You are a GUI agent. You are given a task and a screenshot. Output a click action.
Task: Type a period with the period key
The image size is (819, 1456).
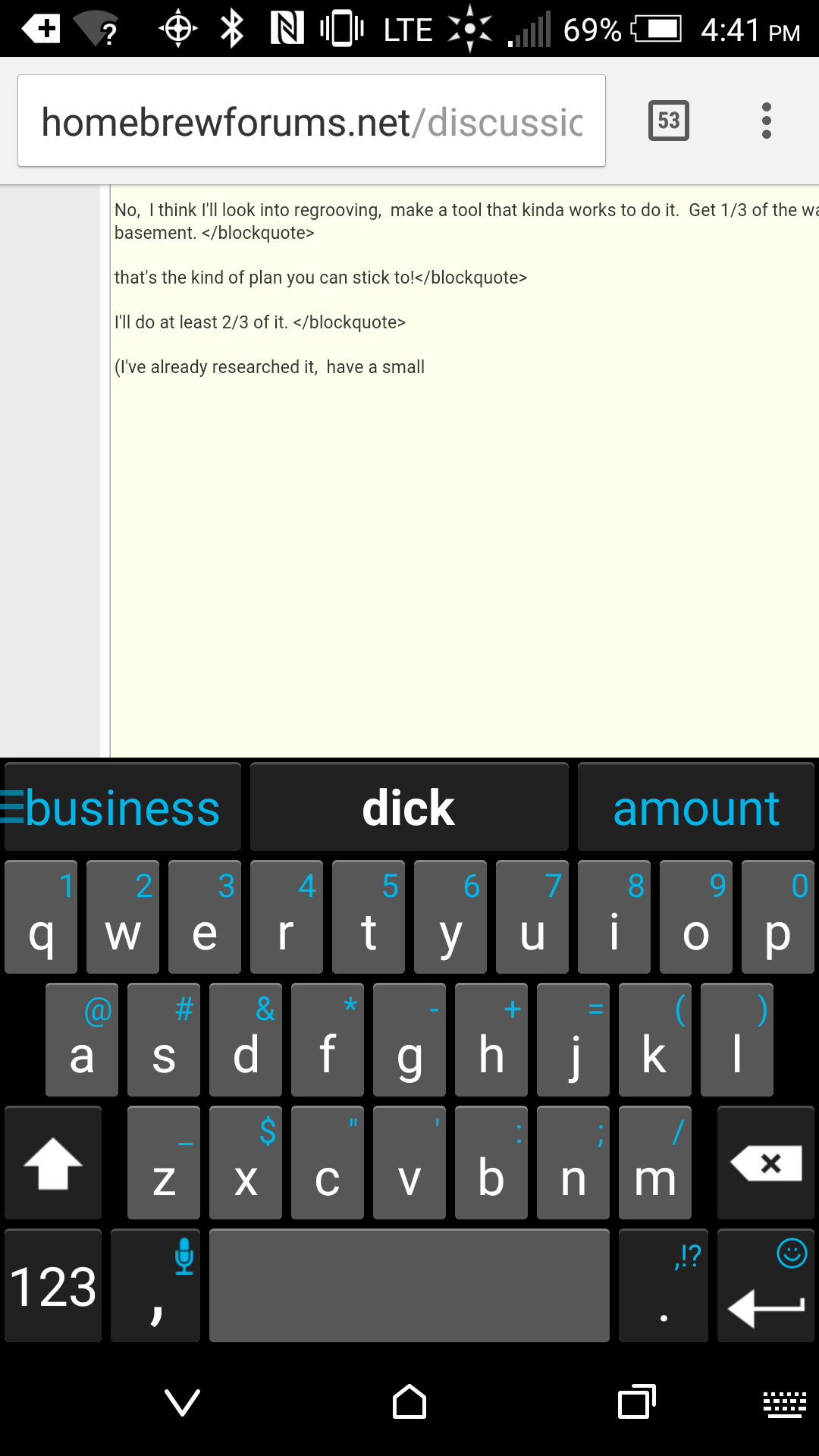[x=664, y=1285]
